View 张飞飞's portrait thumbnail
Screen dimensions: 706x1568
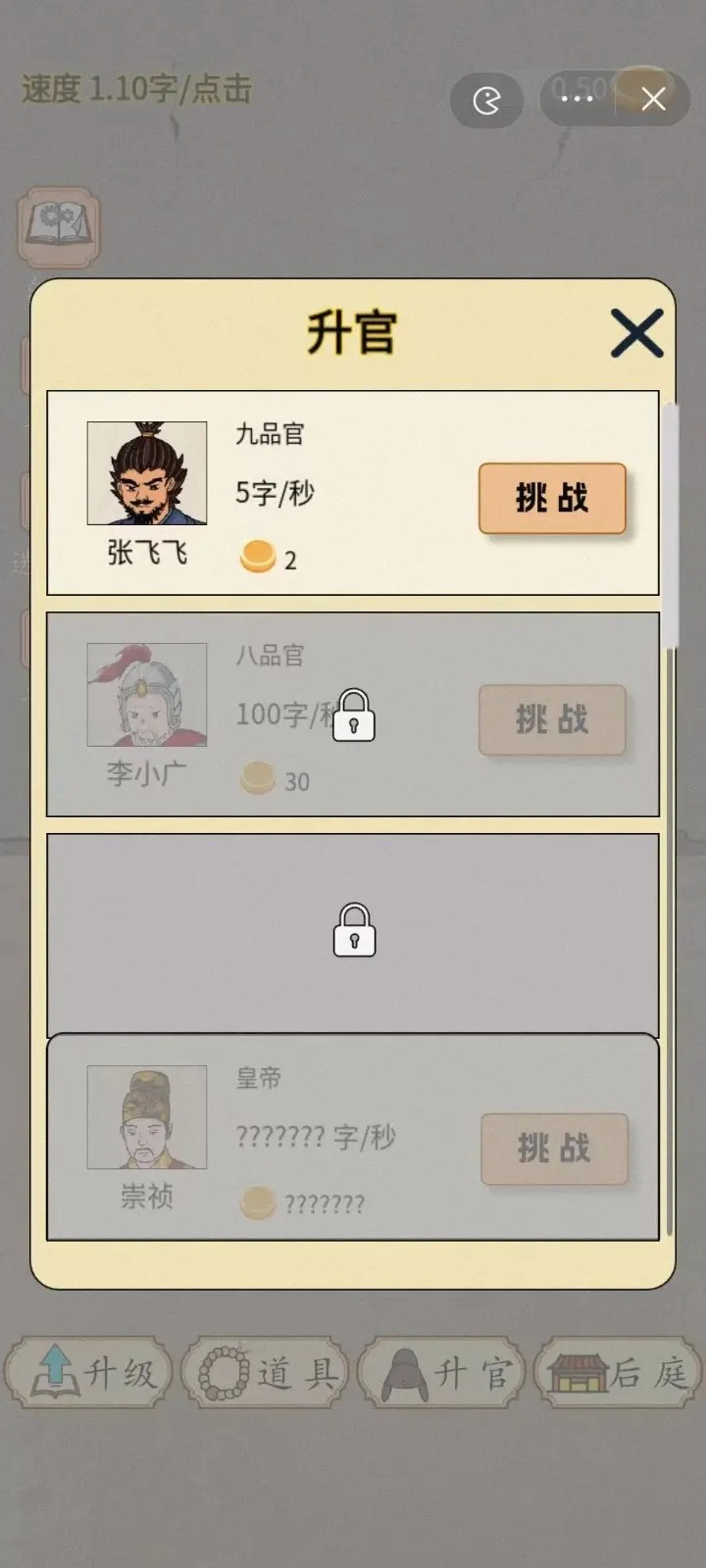pyautogui.click(x=146, y=475)
